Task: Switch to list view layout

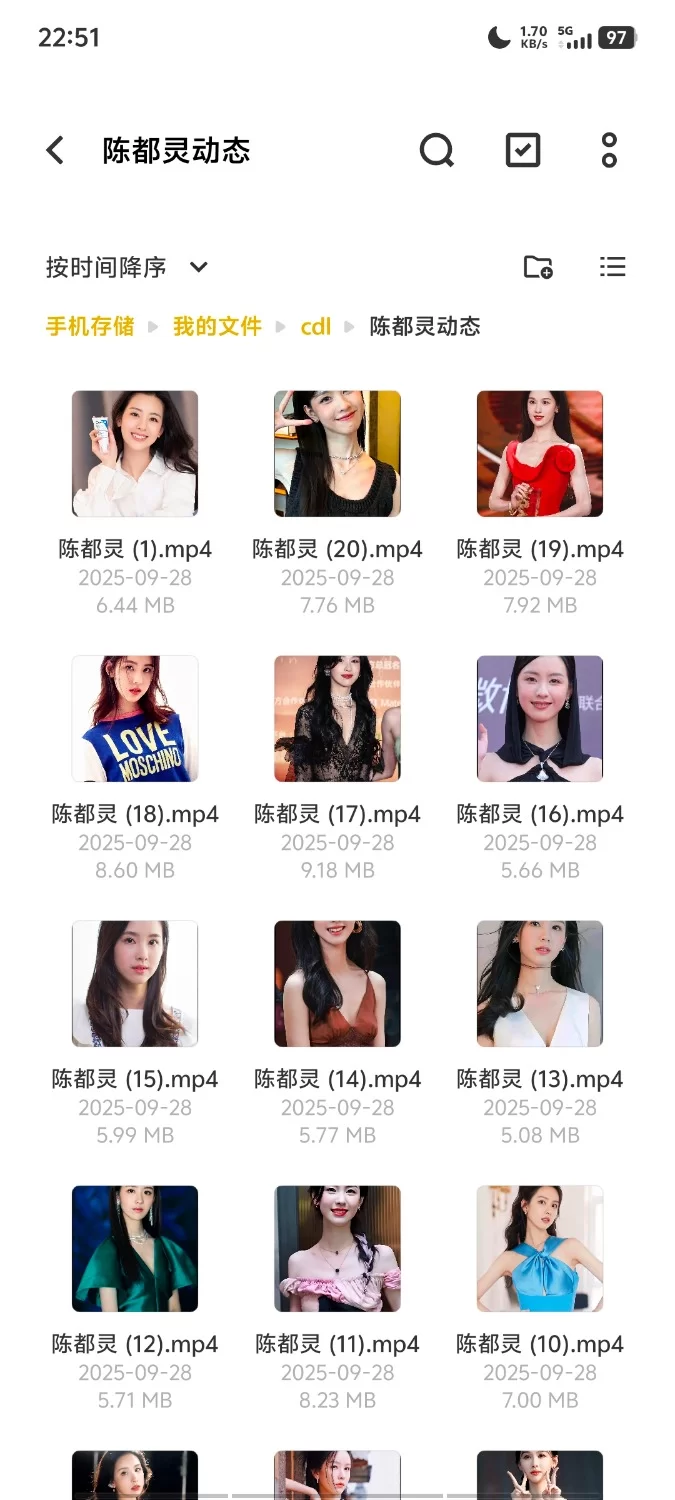Action: tap(612, 267)
